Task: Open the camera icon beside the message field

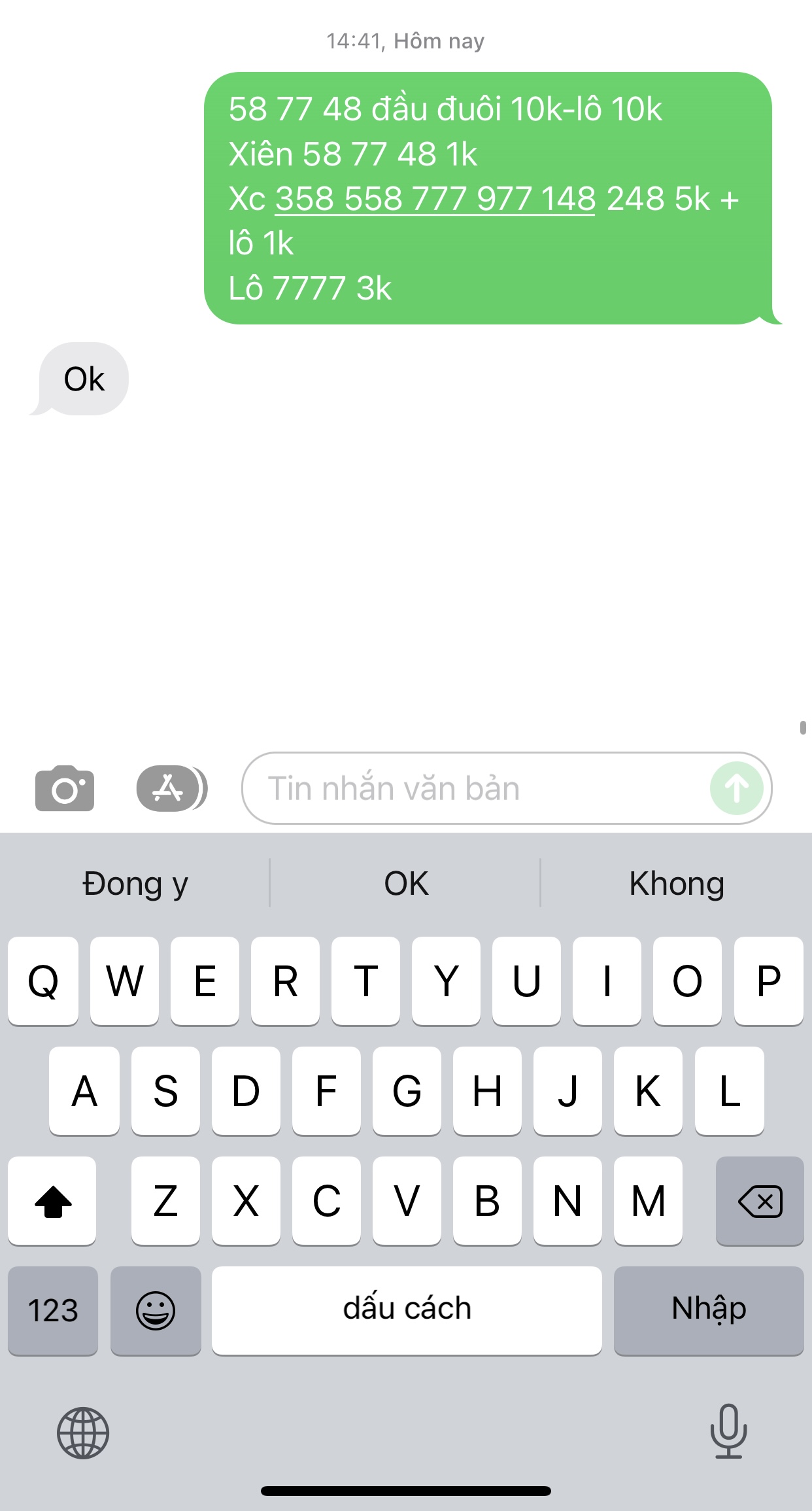Action: click(x=65, y=788)
